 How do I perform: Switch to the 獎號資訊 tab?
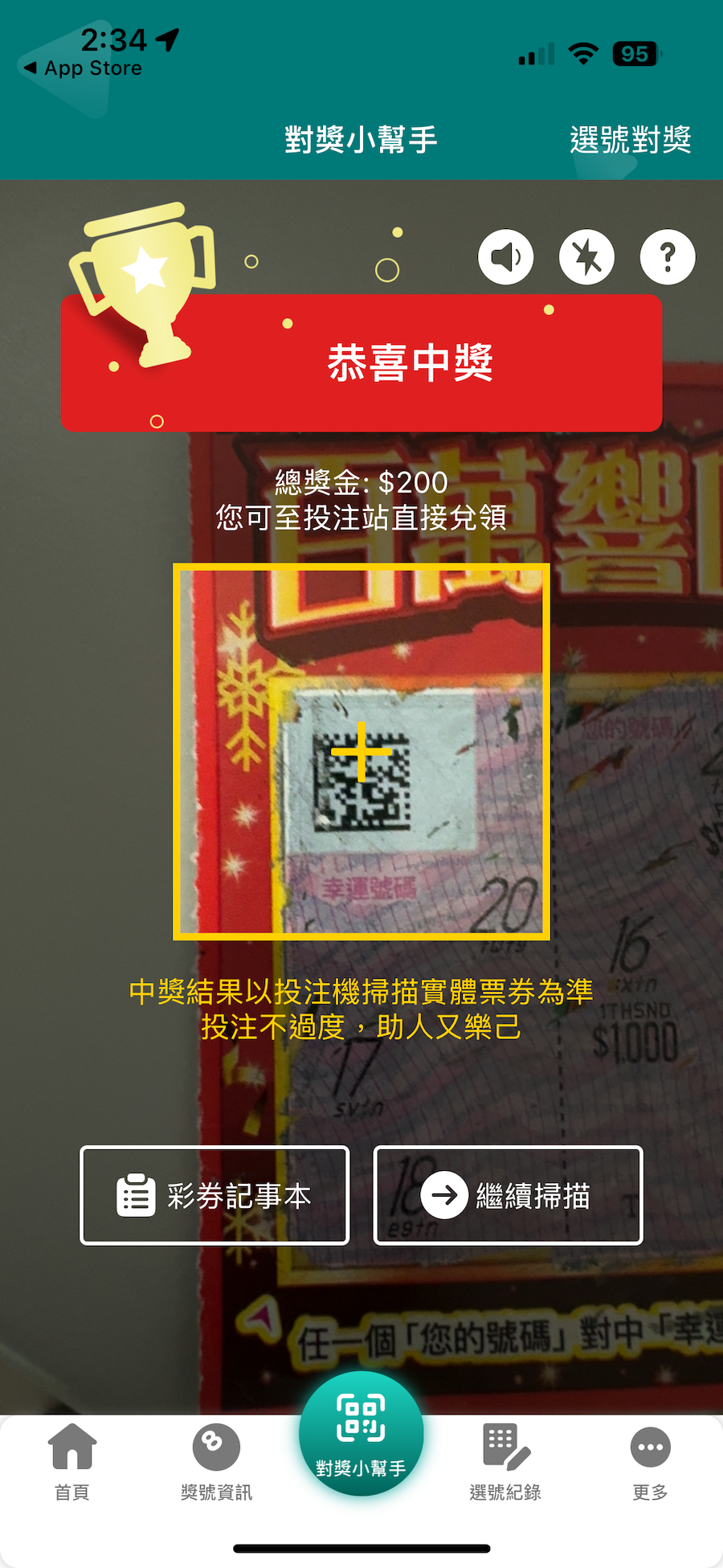click(216, 1461)
